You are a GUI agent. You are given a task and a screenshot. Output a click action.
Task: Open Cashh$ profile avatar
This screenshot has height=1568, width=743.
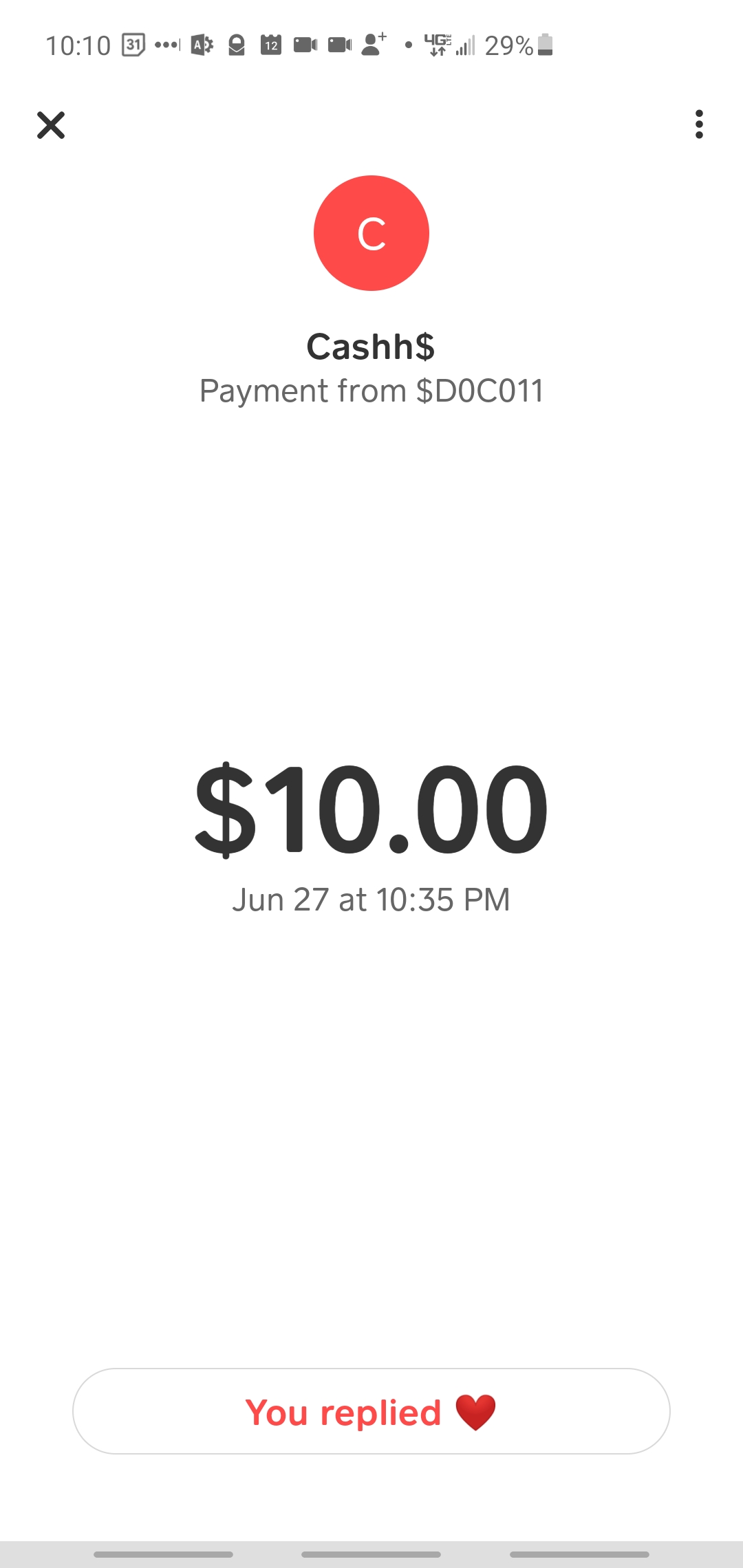pos(371,233)
